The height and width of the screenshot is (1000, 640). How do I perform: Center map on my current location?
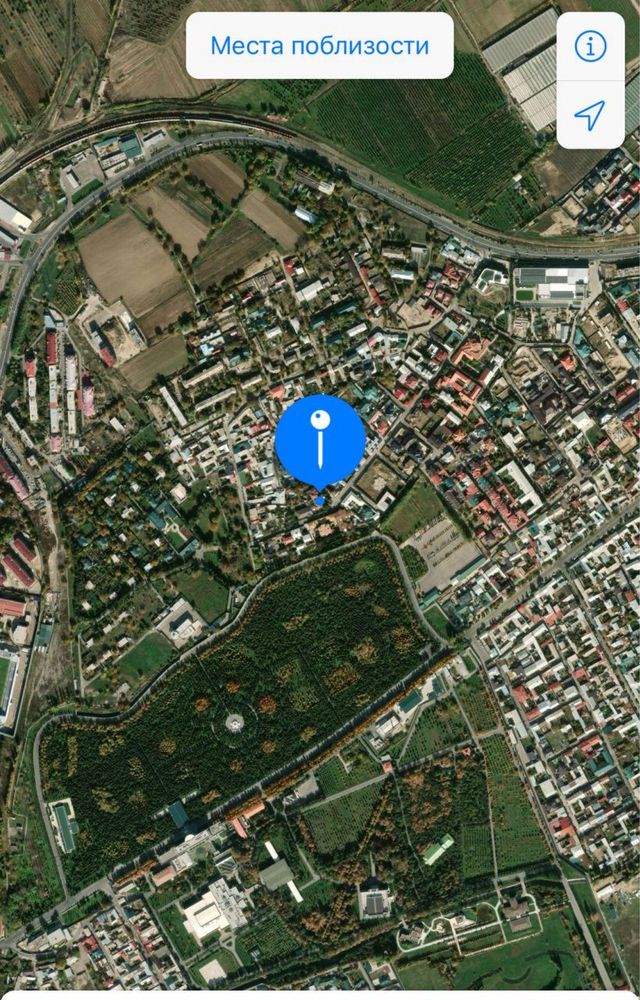(x=590, y=115)
